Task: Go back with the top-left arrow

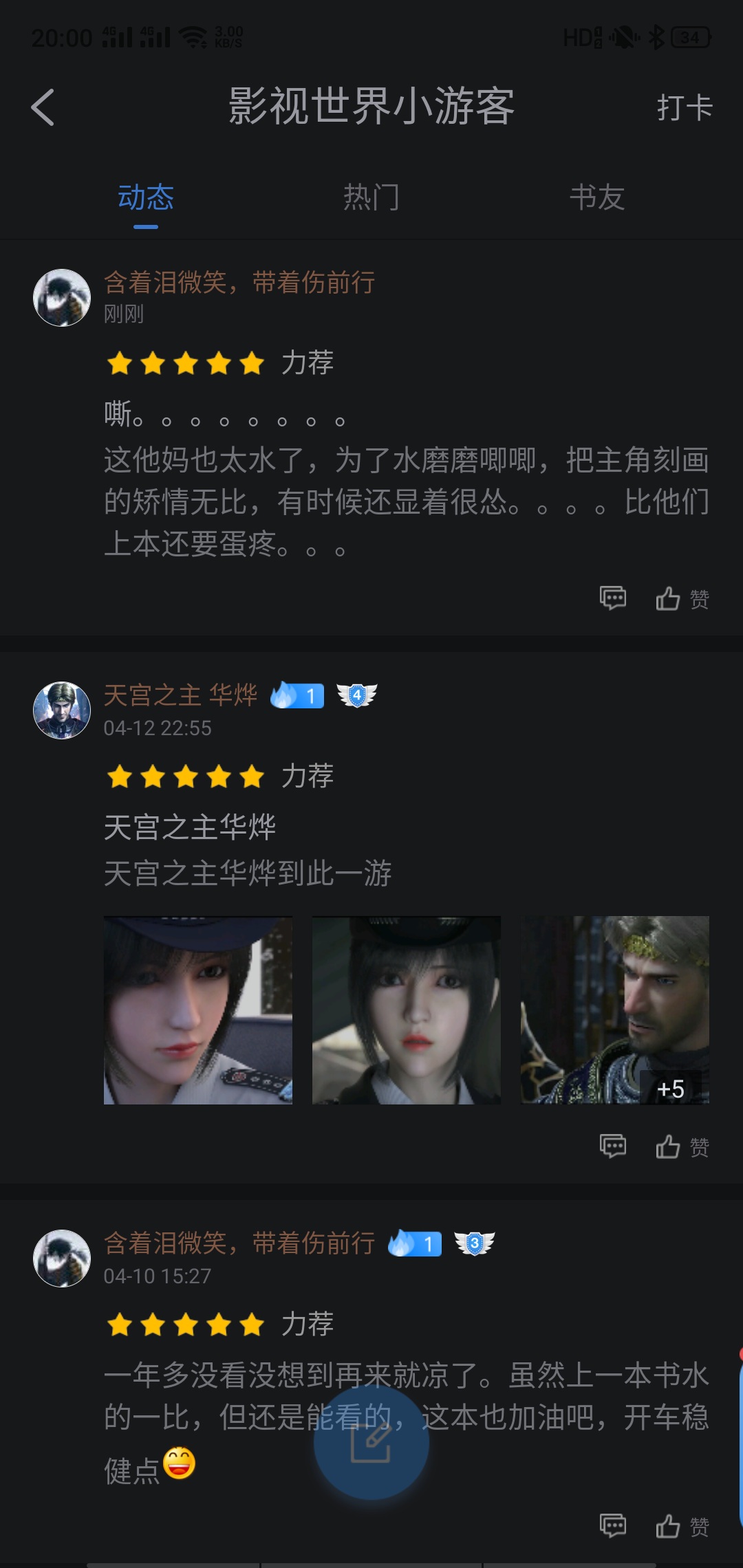Action: (x=43, y=107)
